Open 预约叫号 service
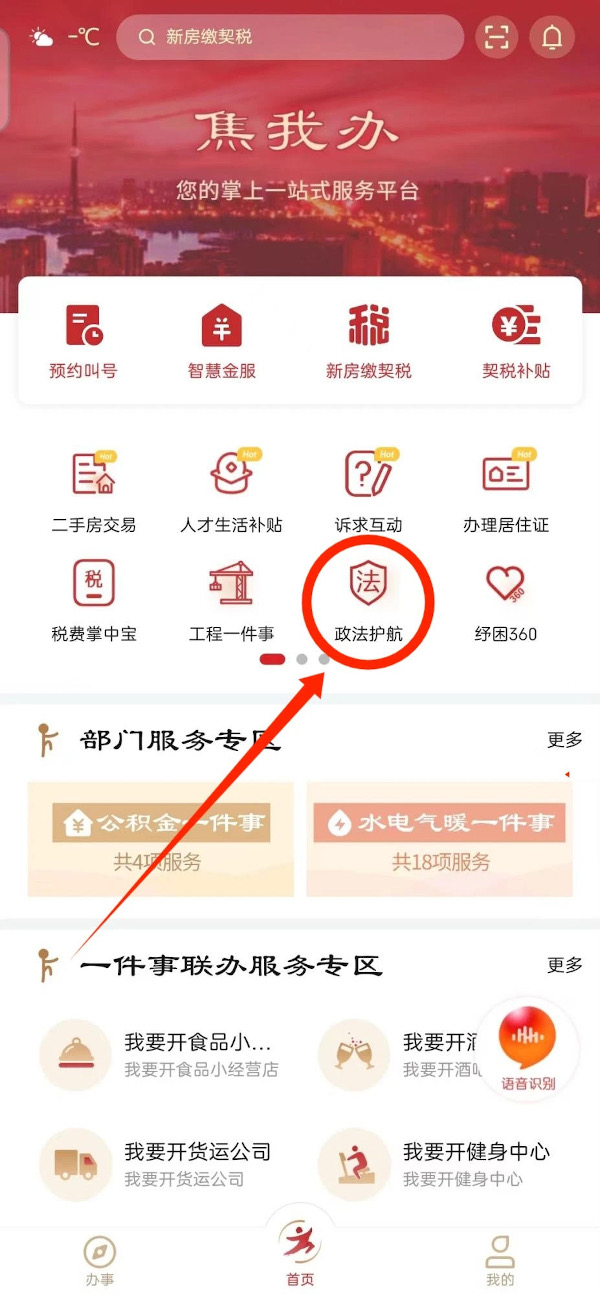 83,342
